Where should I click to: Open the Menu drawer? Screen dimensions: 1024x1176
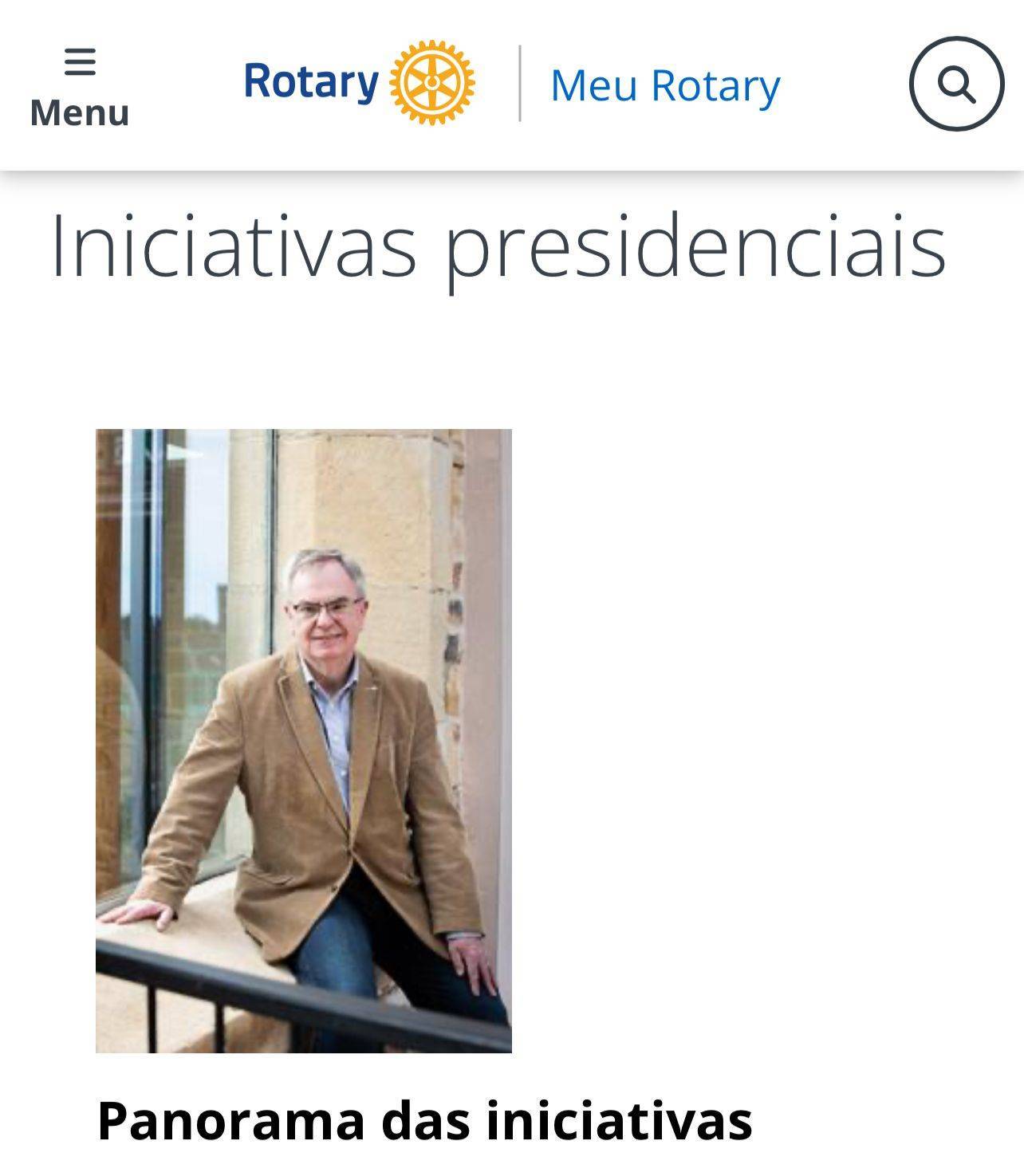tap(80, 85)
